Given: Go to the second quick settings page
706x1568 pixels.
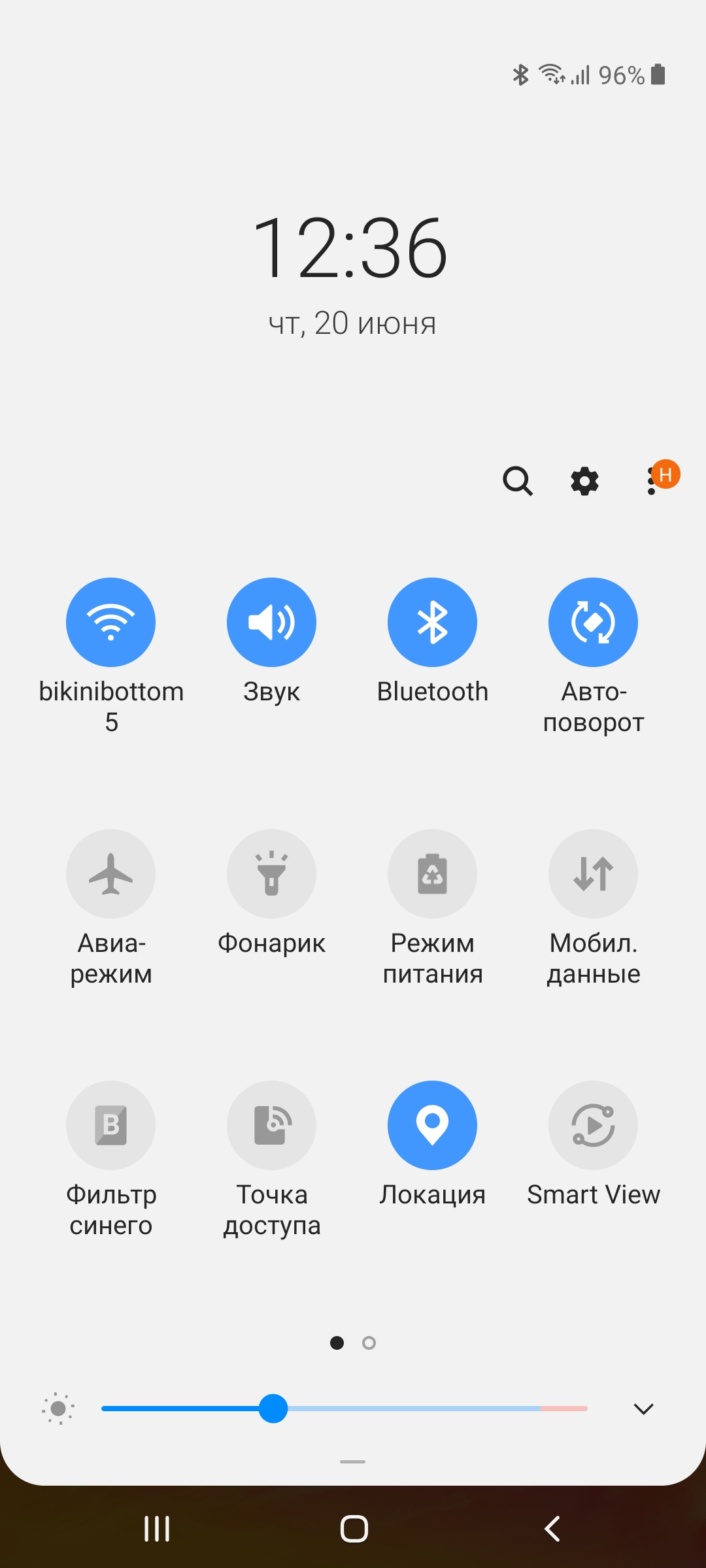Looking at the screenshot, I should (369, 1343).
